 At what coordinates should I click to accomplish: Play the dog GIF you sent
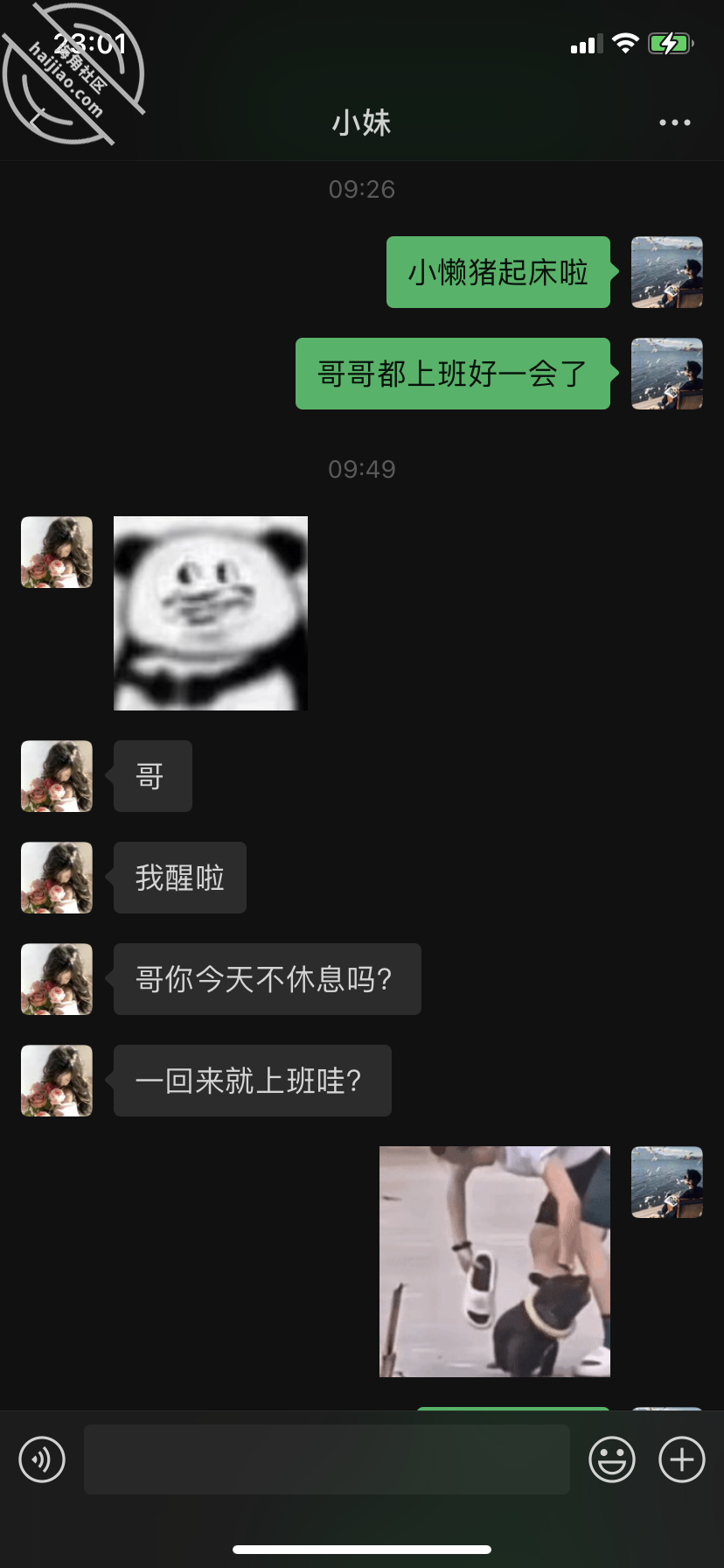coord(494,1260)
